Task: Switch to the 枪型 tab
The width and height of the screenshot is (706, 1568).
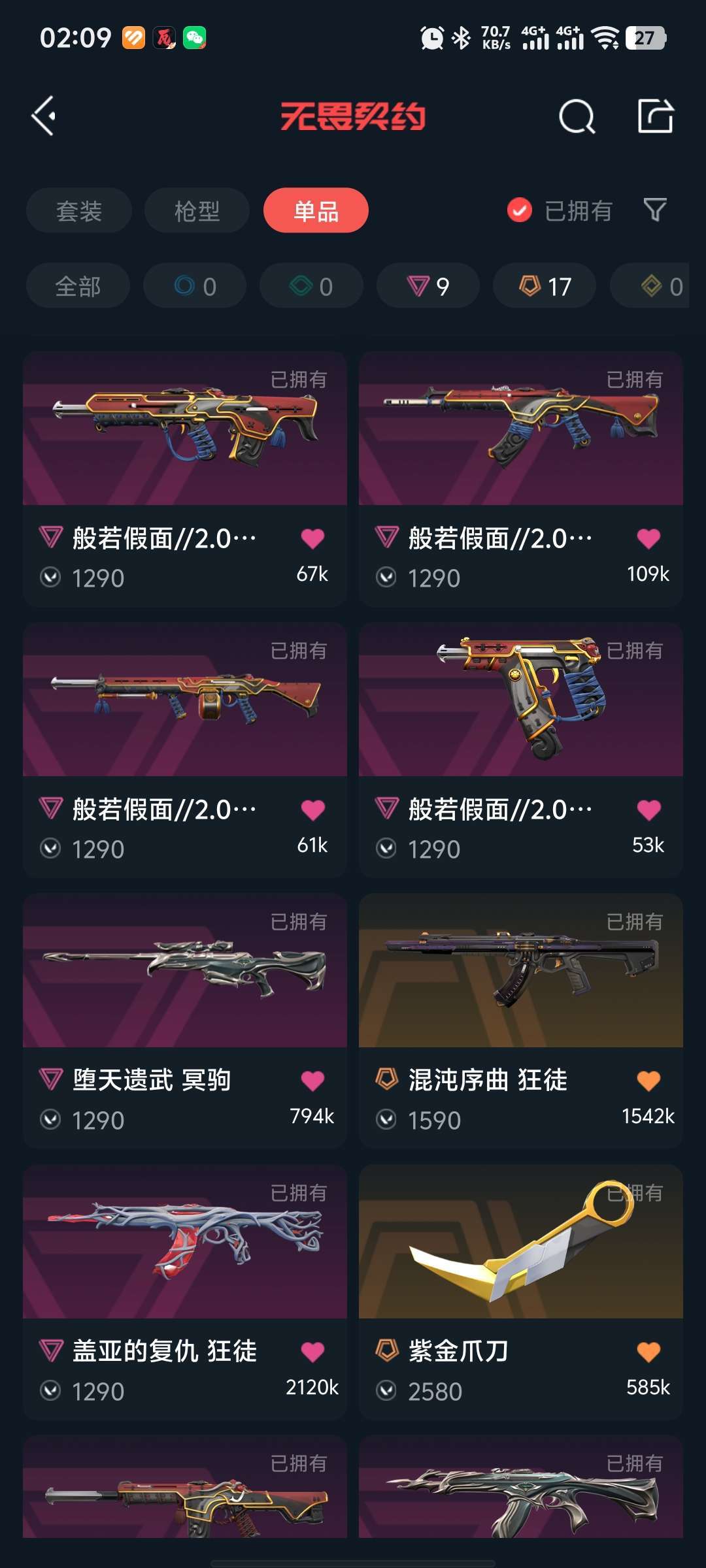Action: tap(197, 210)
